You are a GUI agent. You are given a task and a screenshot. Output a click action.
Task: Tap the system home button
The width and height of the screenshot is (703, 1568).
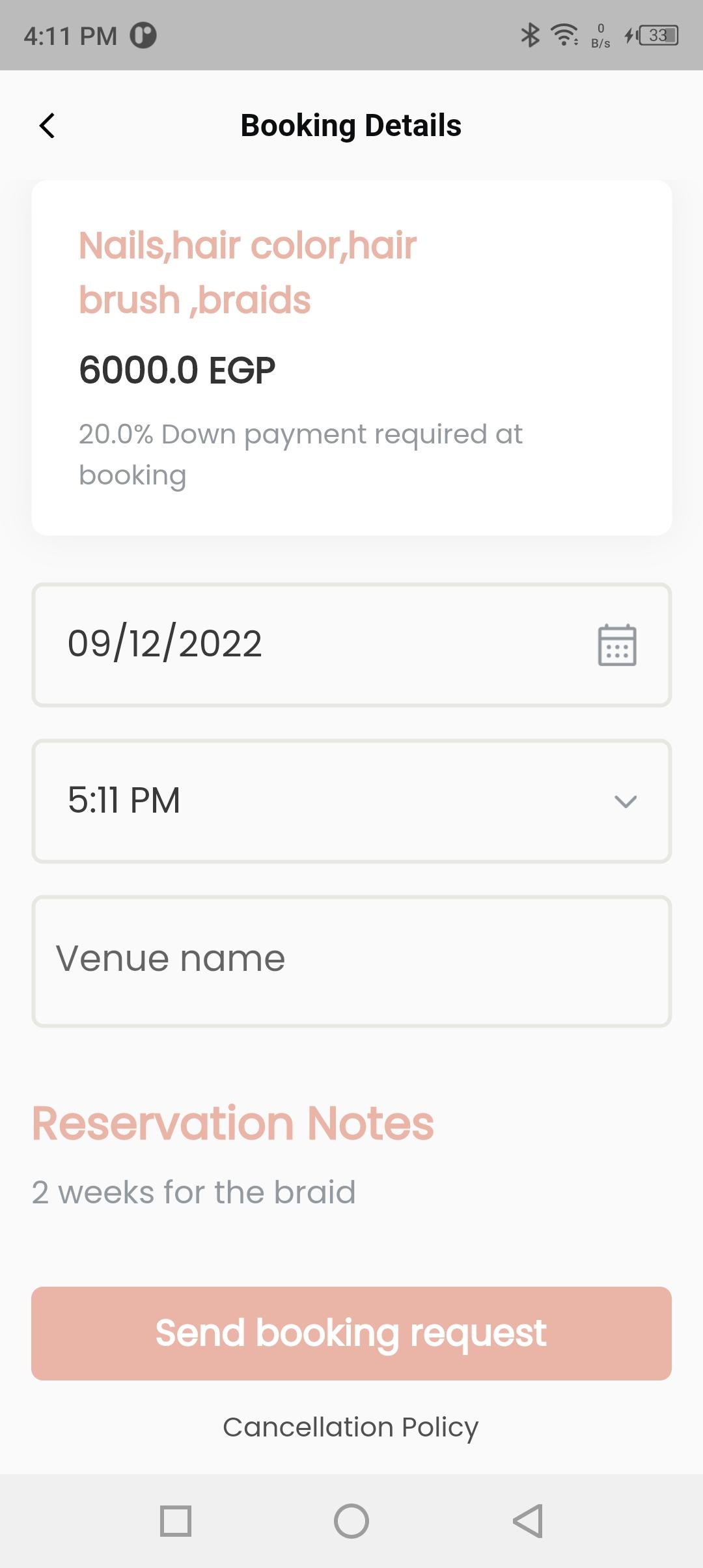point(351,1521)
